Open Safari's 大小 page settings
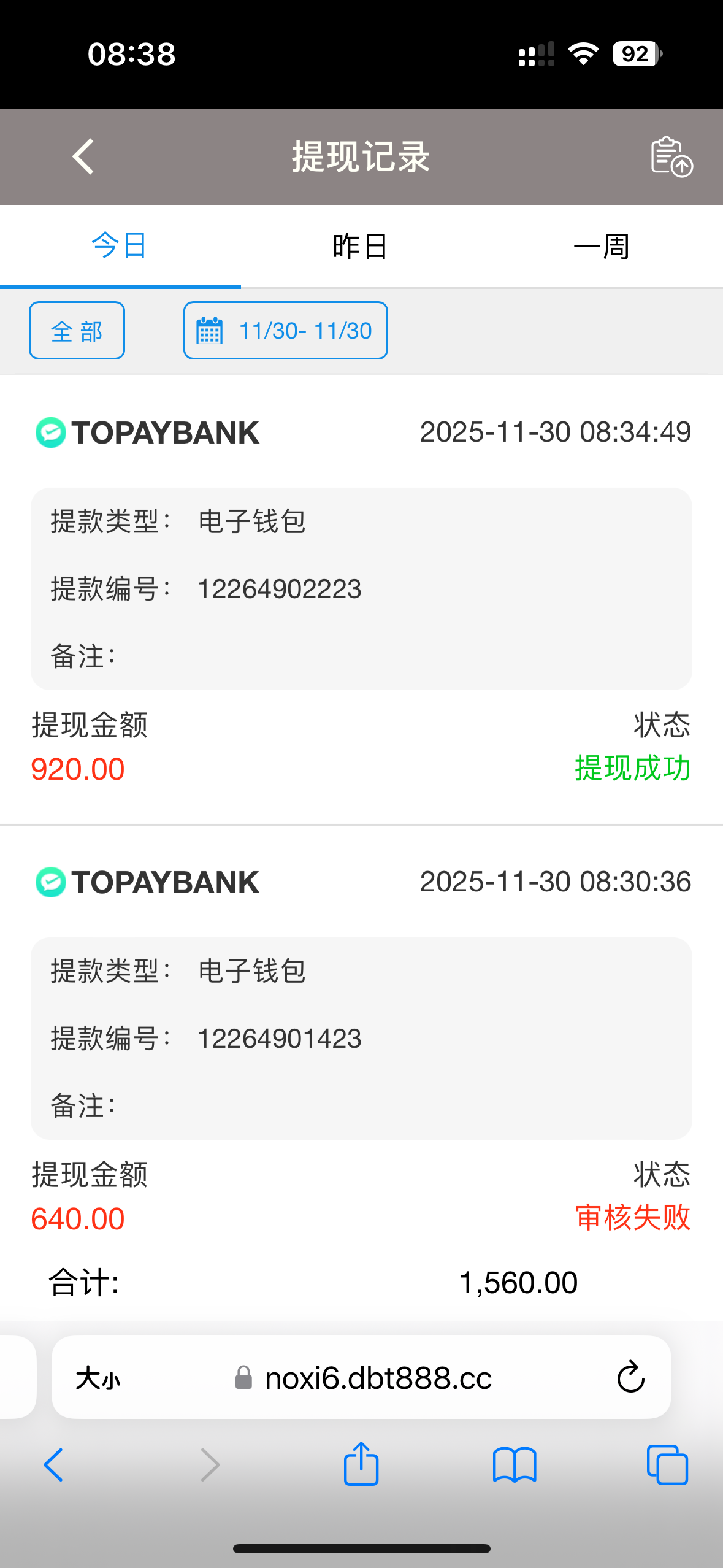Screen dimensions: 723x1568 click(x=98, y=1378)
